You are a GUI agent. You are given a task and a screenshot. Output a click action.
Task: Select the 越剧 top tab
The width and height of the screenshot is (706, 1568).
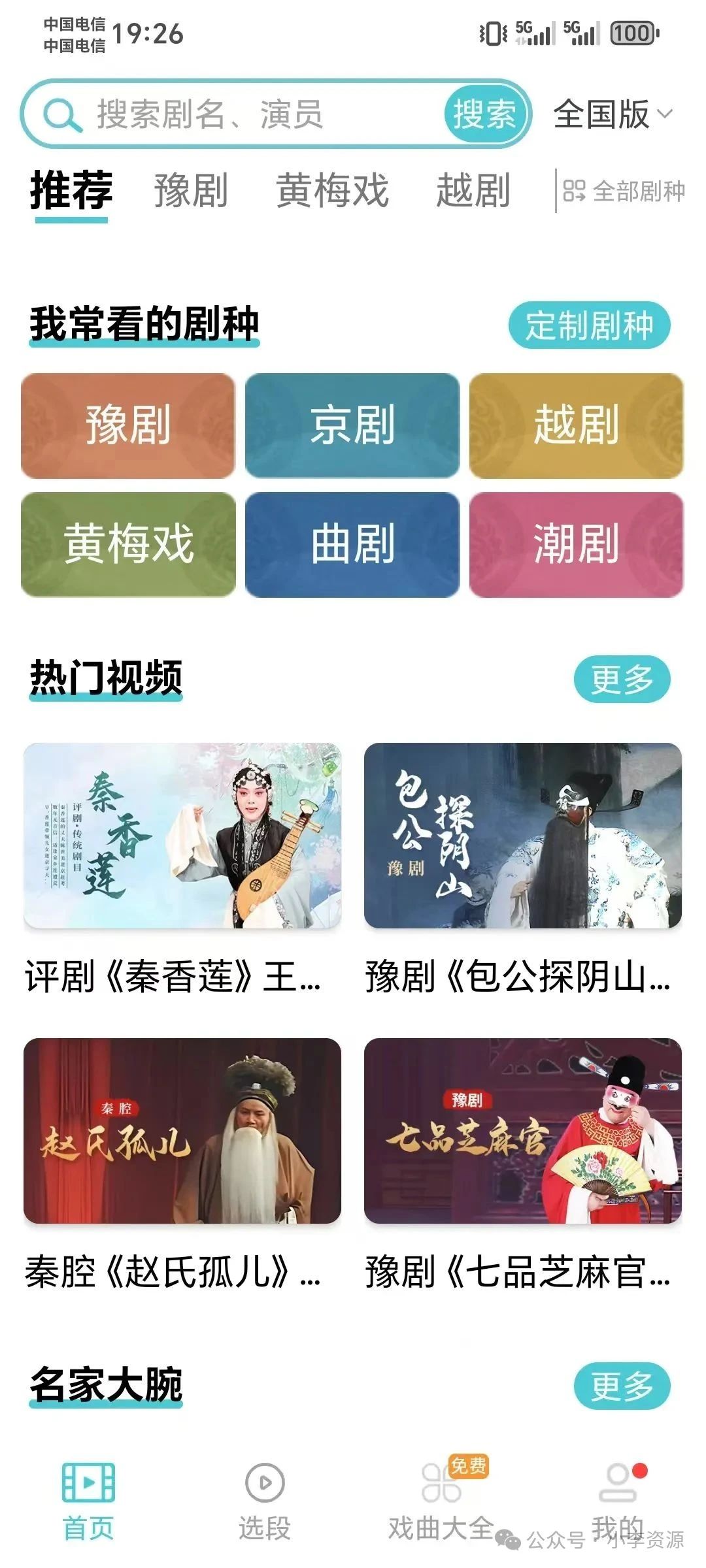point(473,190)
